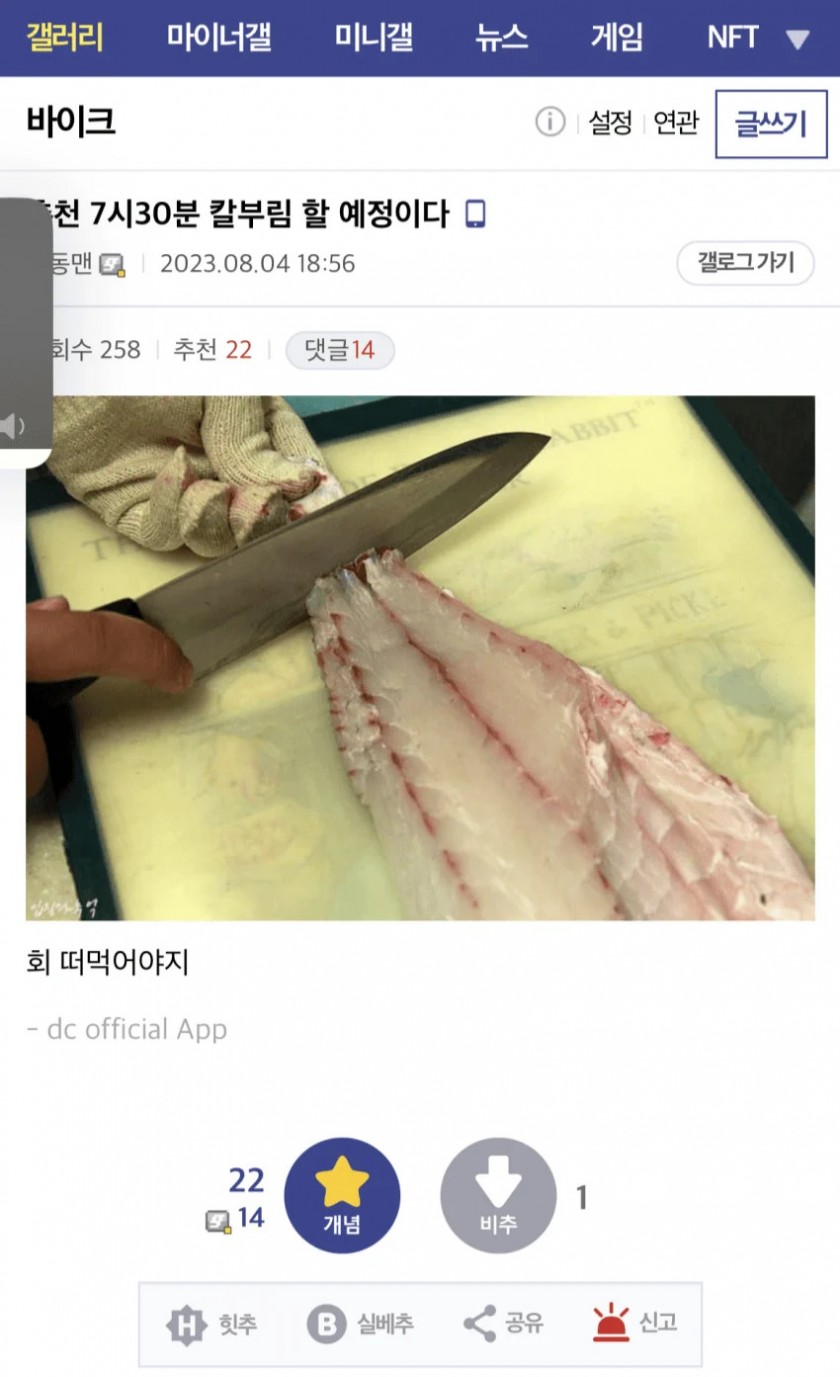Expand the top menu dropdown arrow
Image resolution: width=840 pixels, height=1377 pixels.
pos(797,40)
